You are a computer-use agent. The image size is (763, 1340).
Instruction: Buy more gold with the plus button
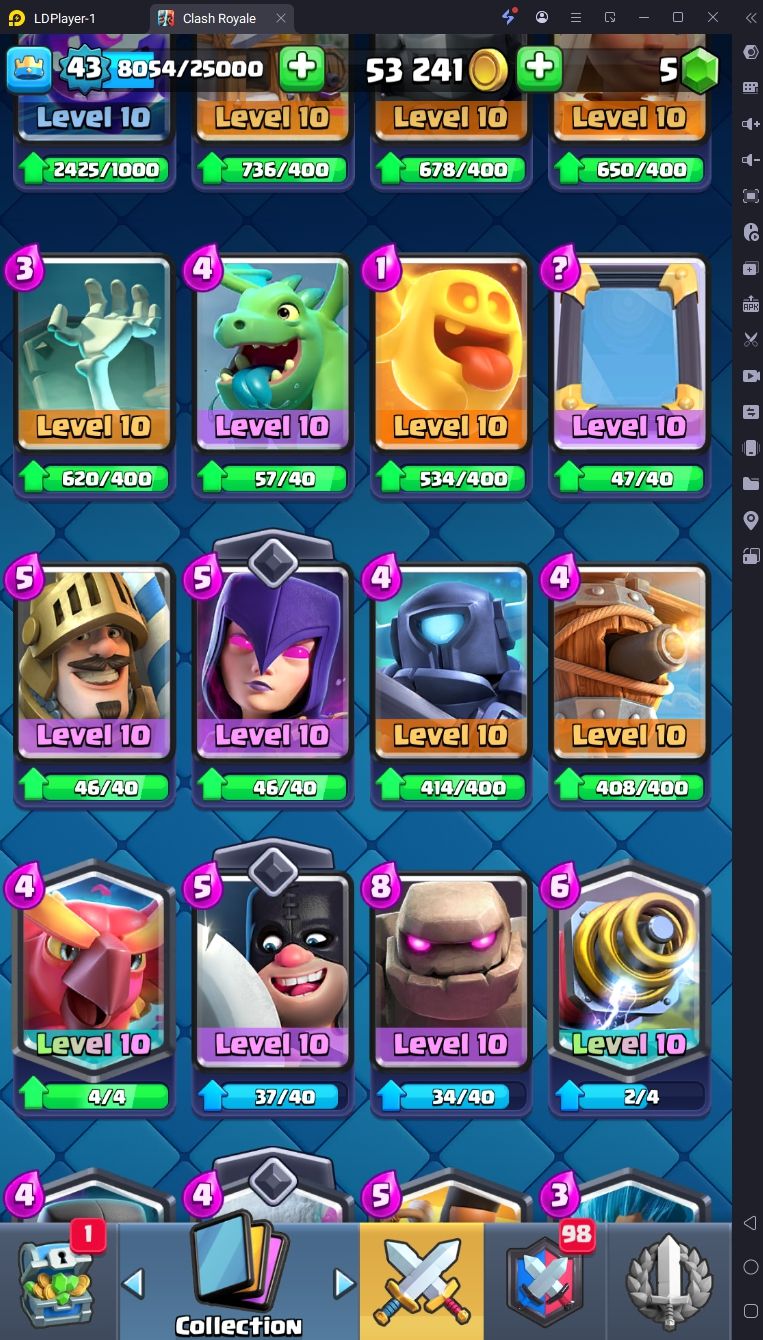[539, 68]
